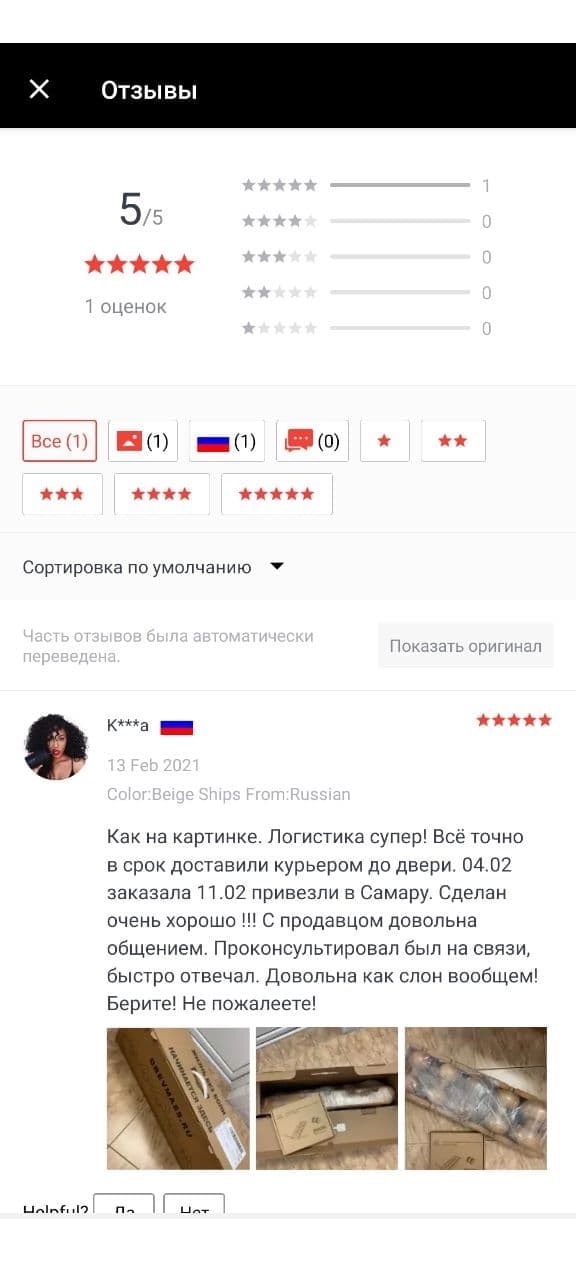576x1280 pixels.
Task: Show only one-star reviews
Action: (385, 441)
